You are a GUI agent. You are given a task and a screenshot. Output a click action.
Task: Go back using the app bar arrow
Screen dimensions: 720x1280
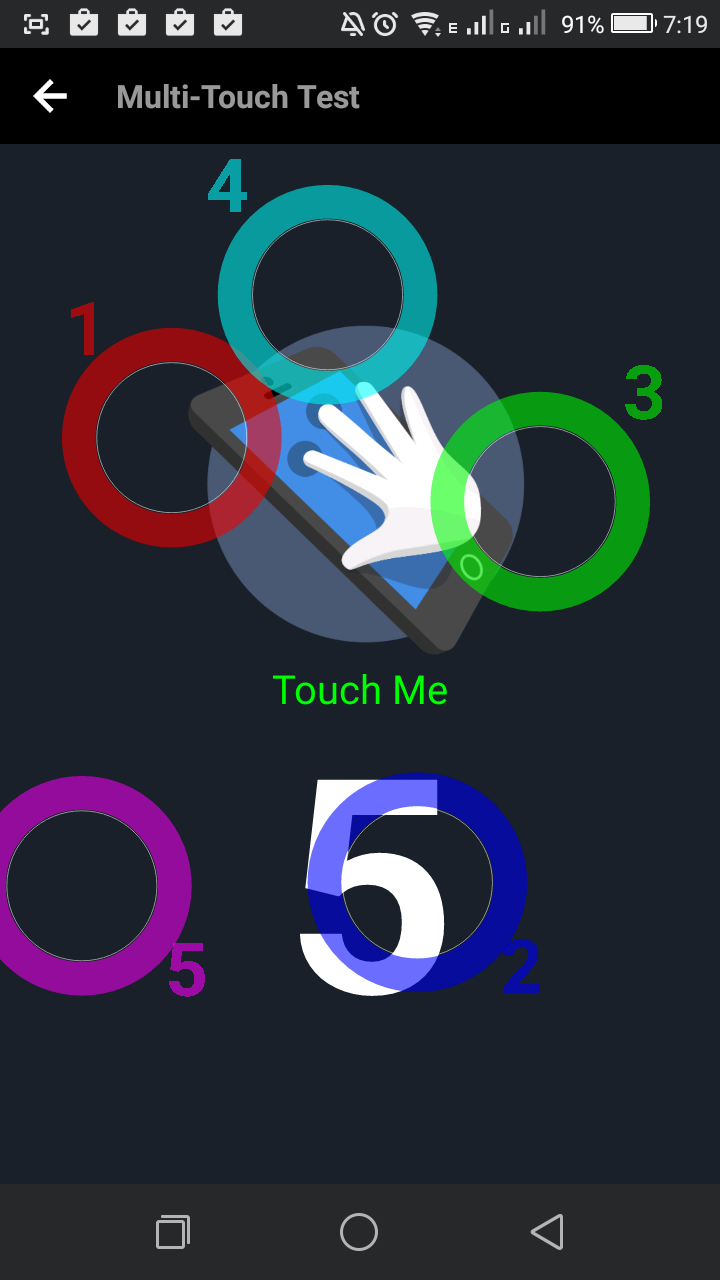pyautogui.click(x=50, y=96)
